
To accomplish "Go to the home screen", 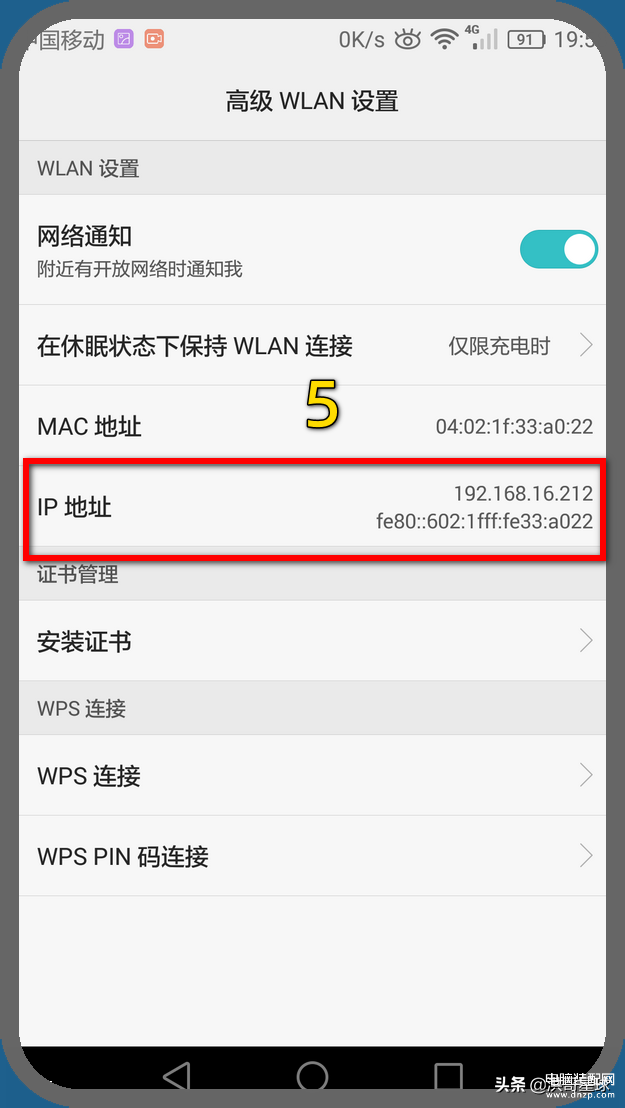I will tap(312, 1076).
